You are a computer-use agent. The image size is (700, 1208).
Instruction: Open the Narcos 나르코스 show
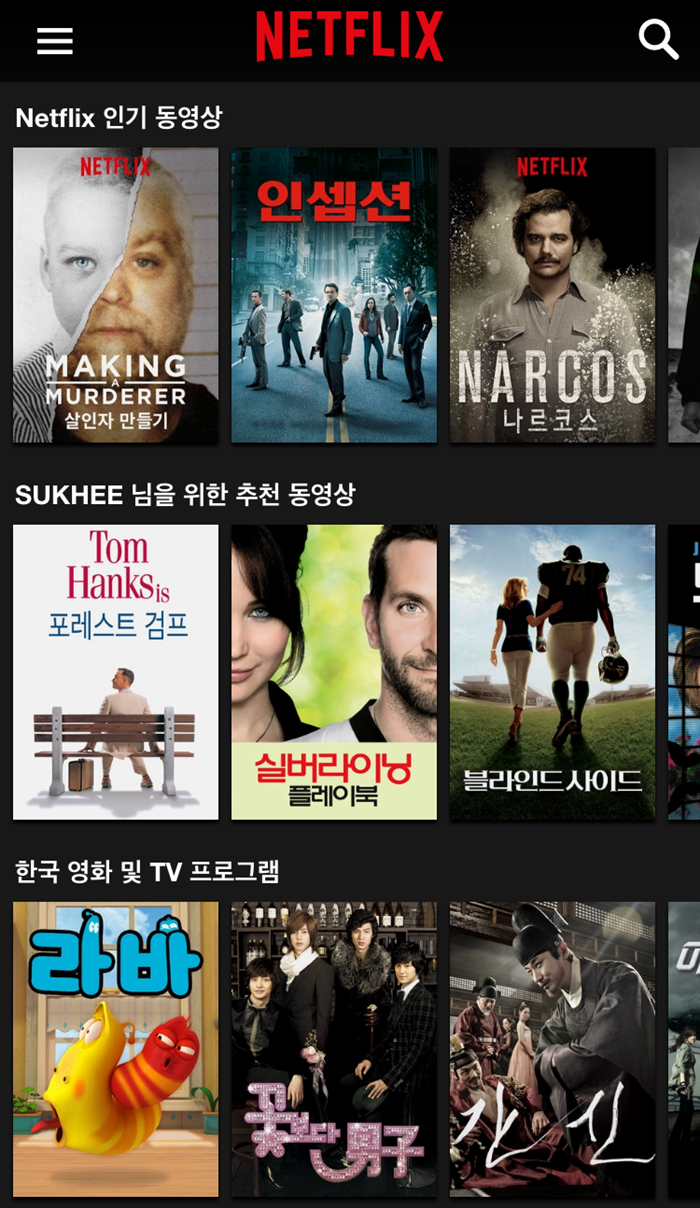click(552, 295)
